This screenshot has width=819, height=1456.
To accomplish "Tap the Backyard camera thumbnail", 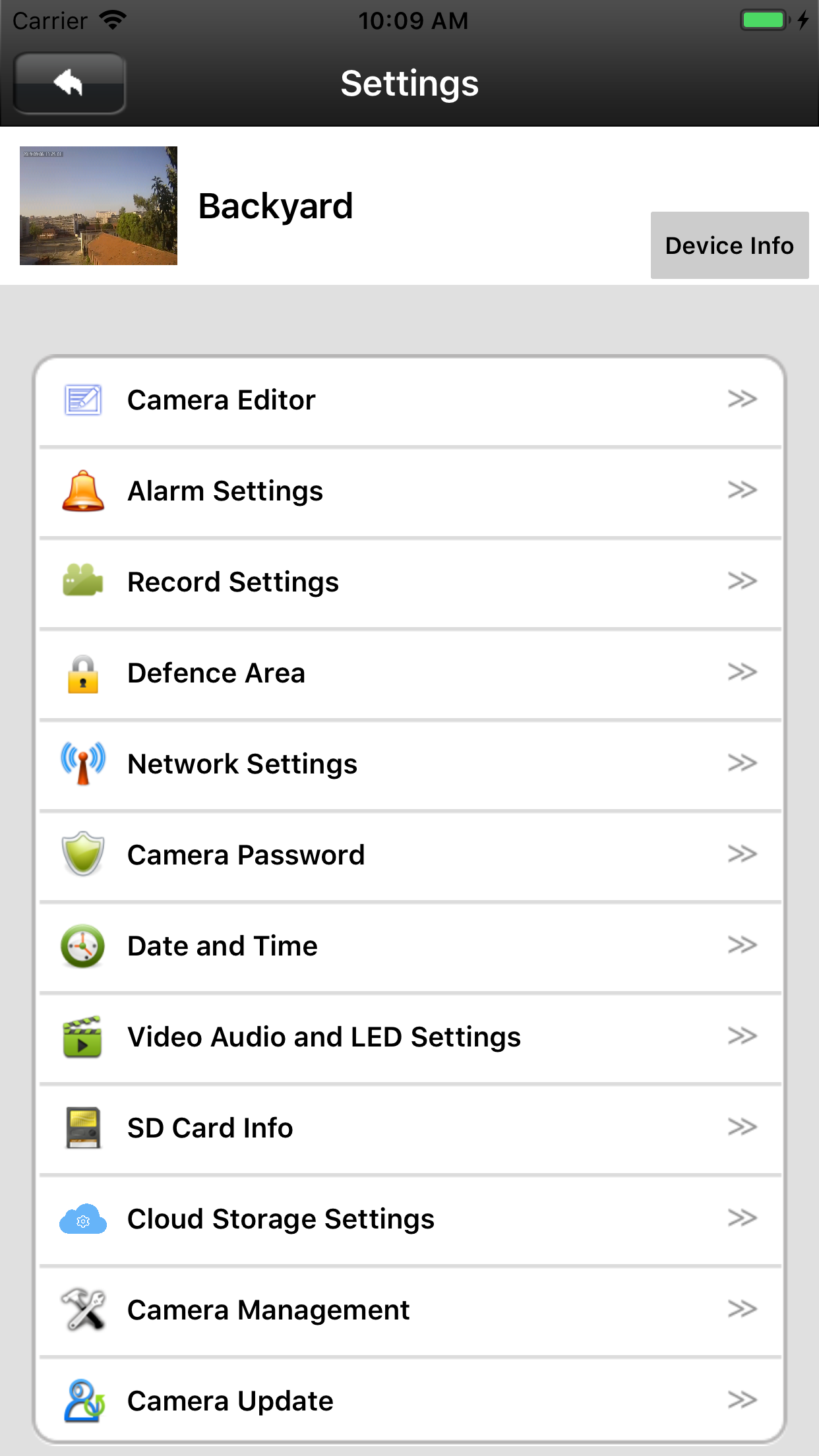I will pos(98,206).
